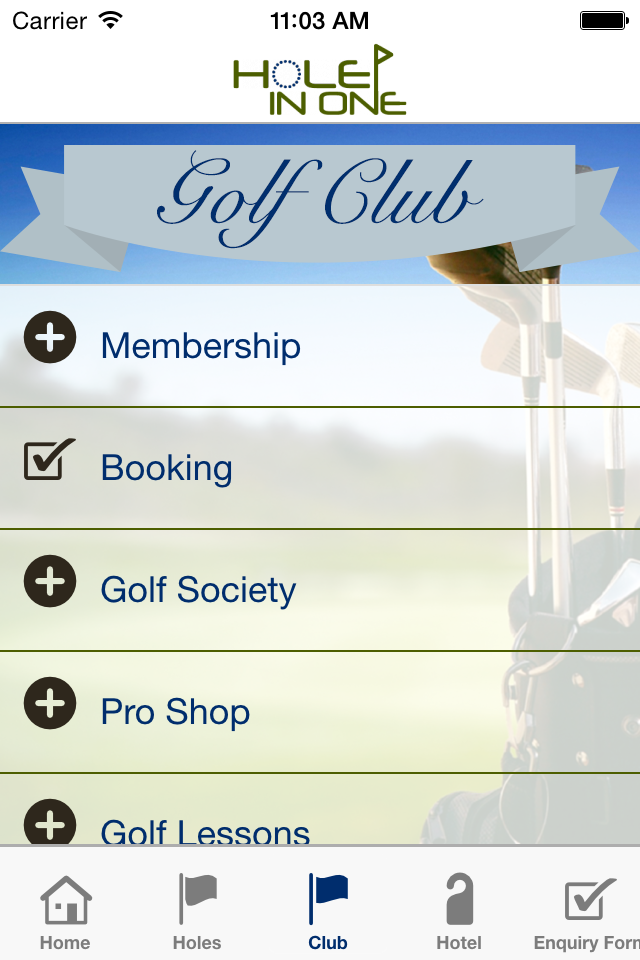Screen dimensions: 640x960
Task: Expand the Golf Society section
Action: (x=50, y=581)
